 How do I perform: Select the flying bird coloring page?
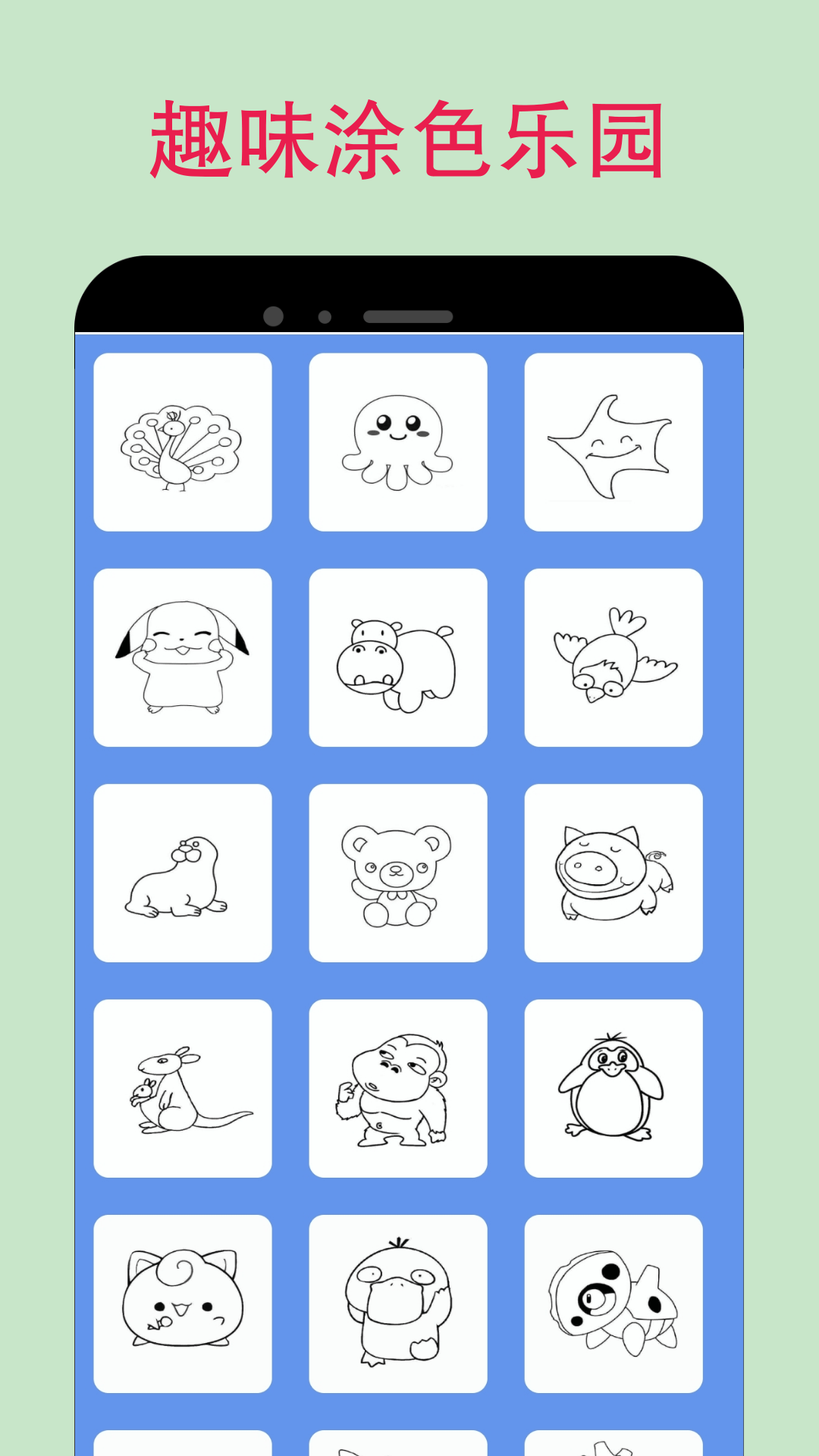tap(613, 655)
